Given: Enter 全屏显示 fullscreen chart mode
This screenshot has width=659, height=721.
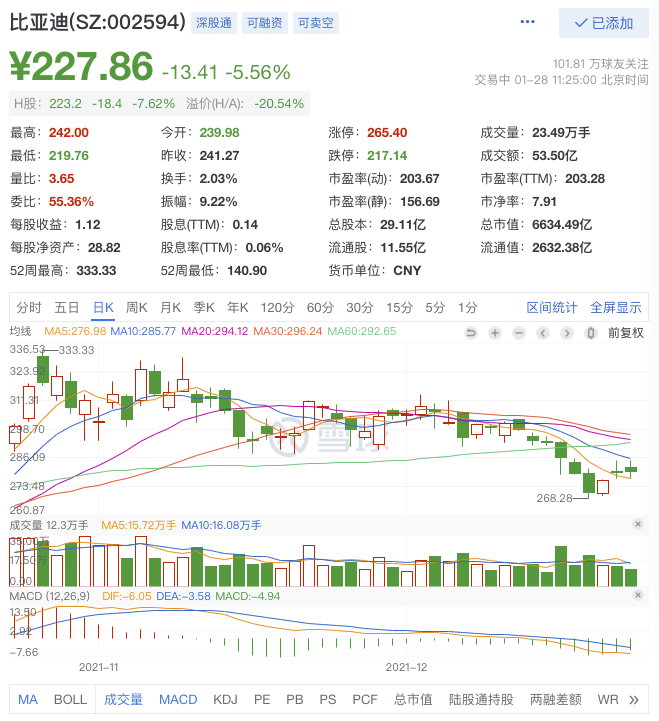Looking at the screenshot, I should click(616, 307).
